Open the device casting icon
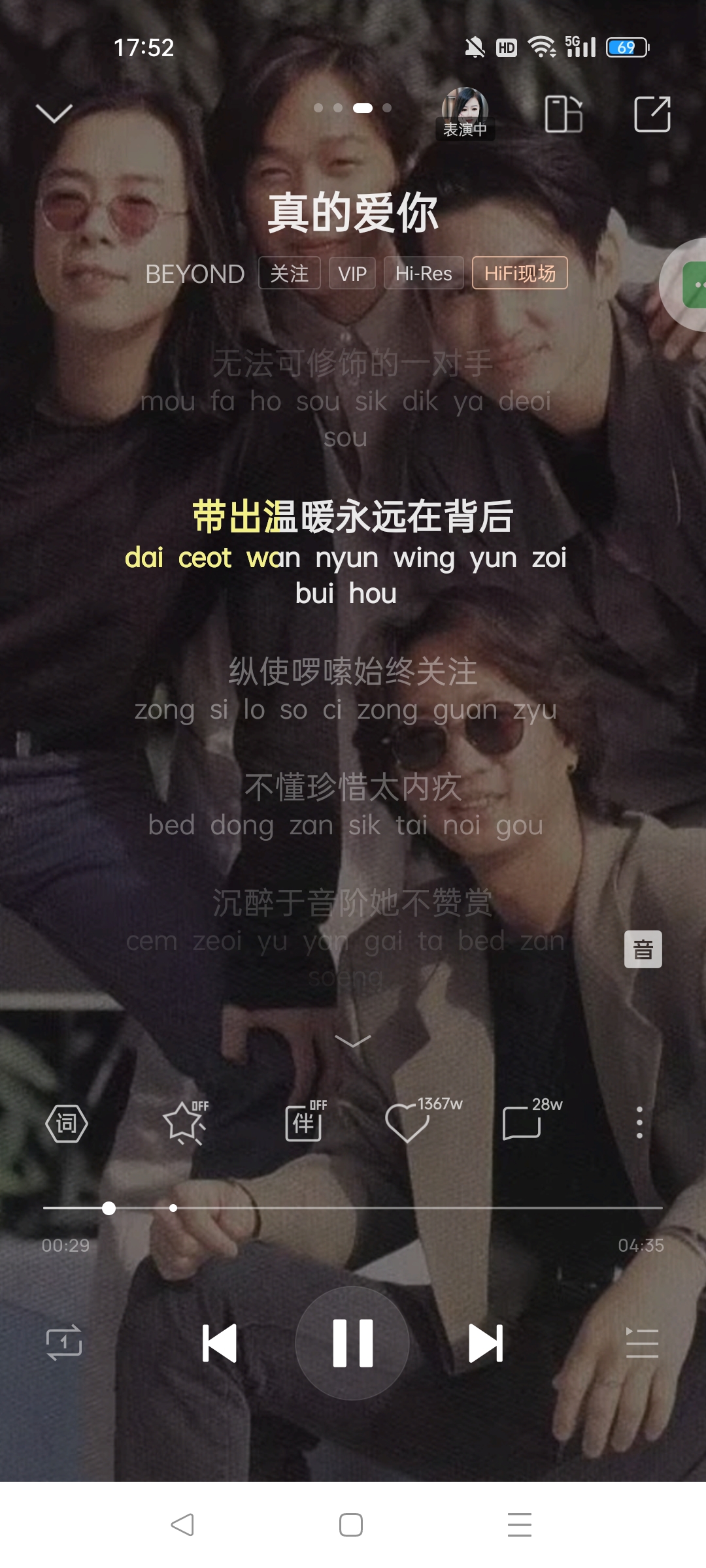Screen dimensions: 706x1568 coord(563,114)
